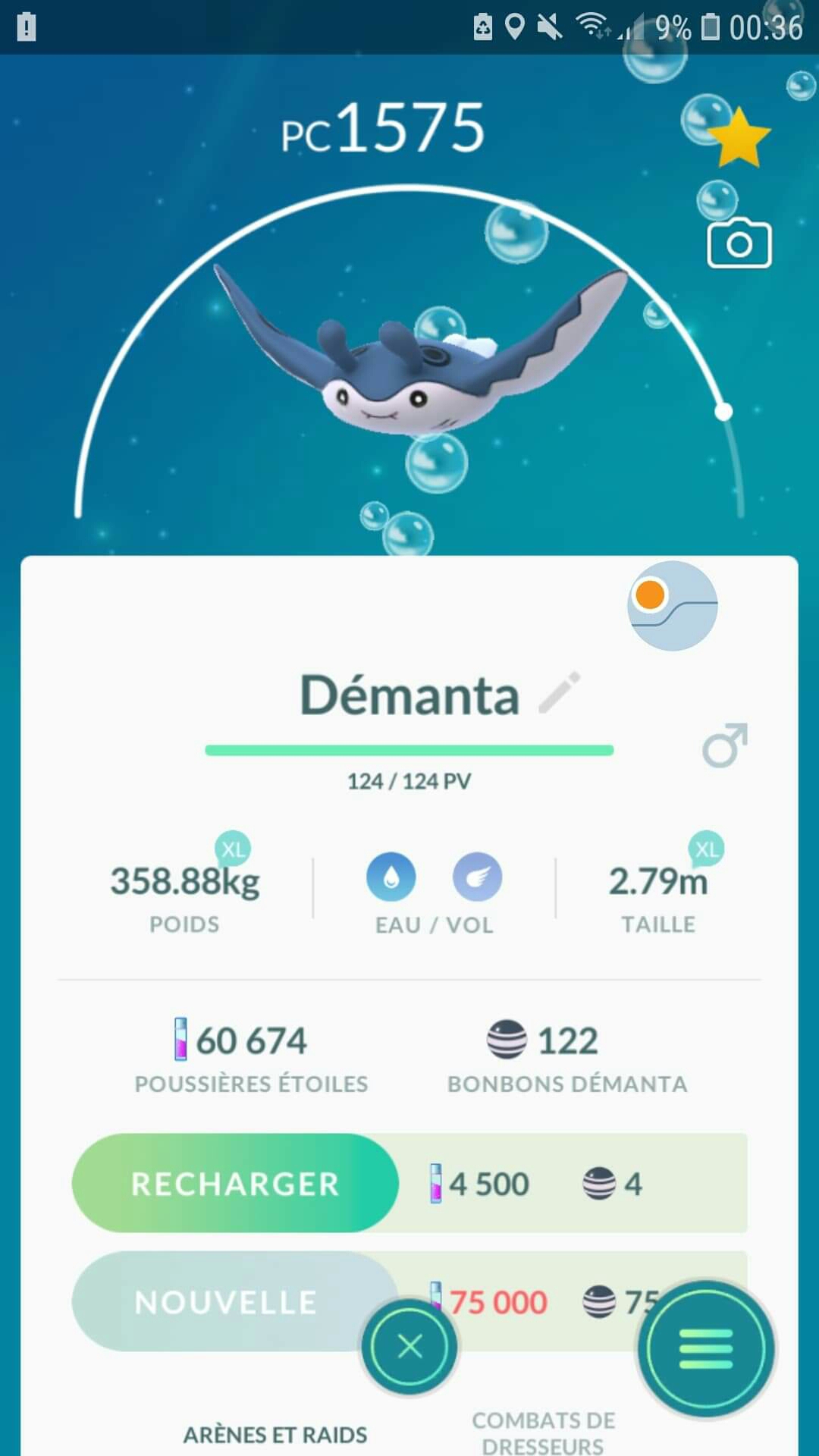819x1456 pixels.
Task: Tap the RECHARGER power-up button
Action: coord(235,1183)
